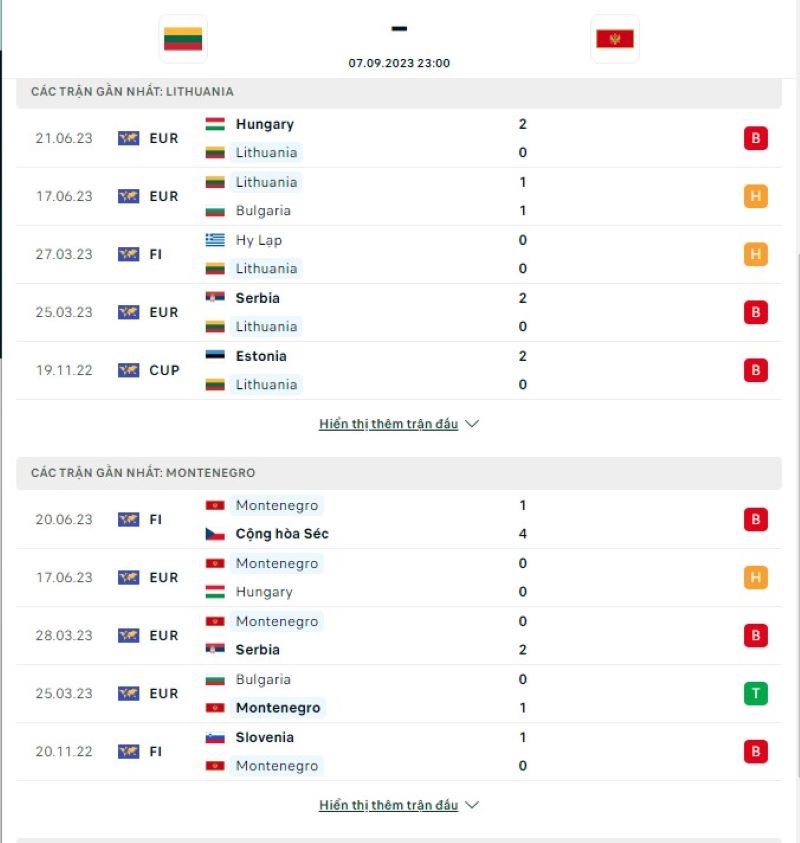Image resolution: width=800 pixels, height=843 pixels.
Task: Open the Hiển thị thêm trận đấu link for Lithuania
Action: click(x=390, y=424)
